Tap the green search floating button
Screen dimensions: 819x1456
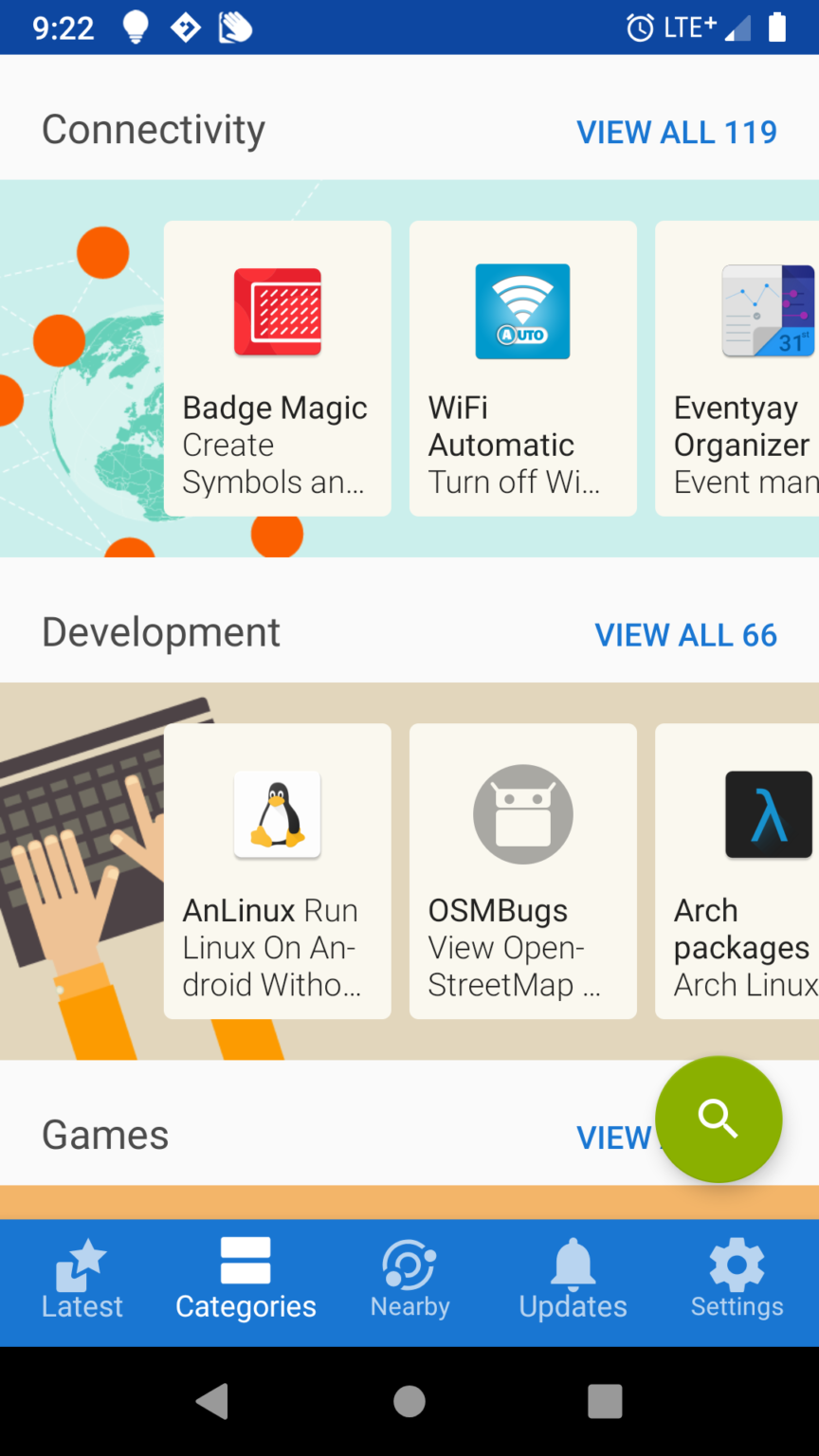719,1119
